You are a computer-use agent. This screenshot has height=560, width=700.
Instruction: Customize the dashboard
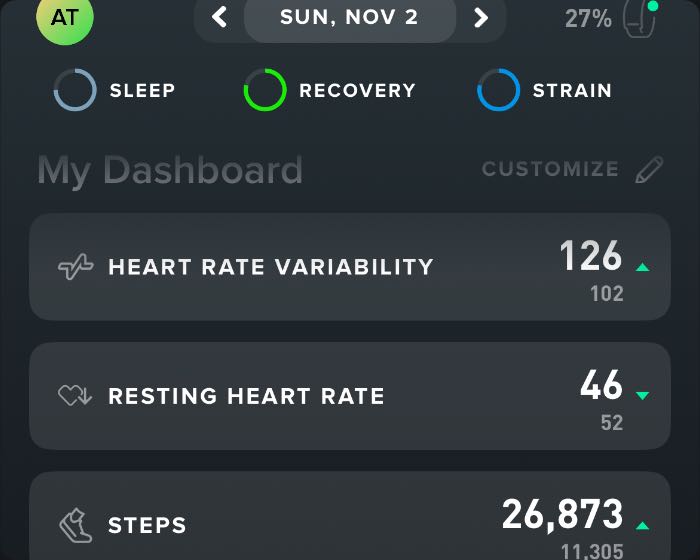[x=572, y=169]
